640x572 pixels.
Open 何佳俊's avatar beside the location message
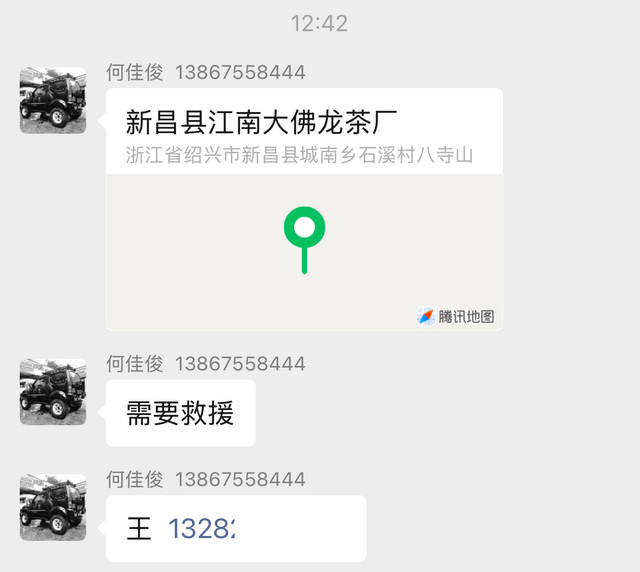(53, 100)
